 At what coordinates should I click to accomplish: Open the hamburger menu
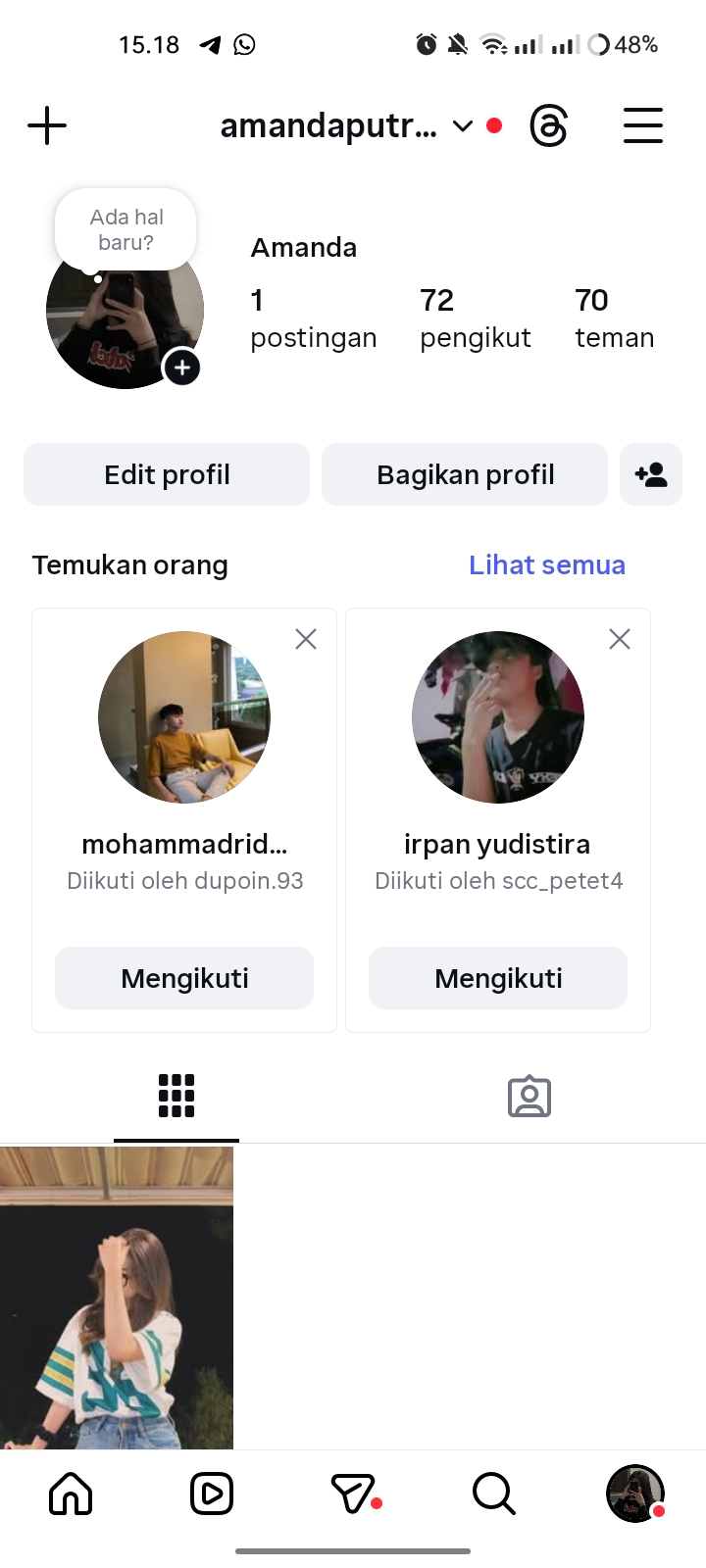[x=643, y=126]
